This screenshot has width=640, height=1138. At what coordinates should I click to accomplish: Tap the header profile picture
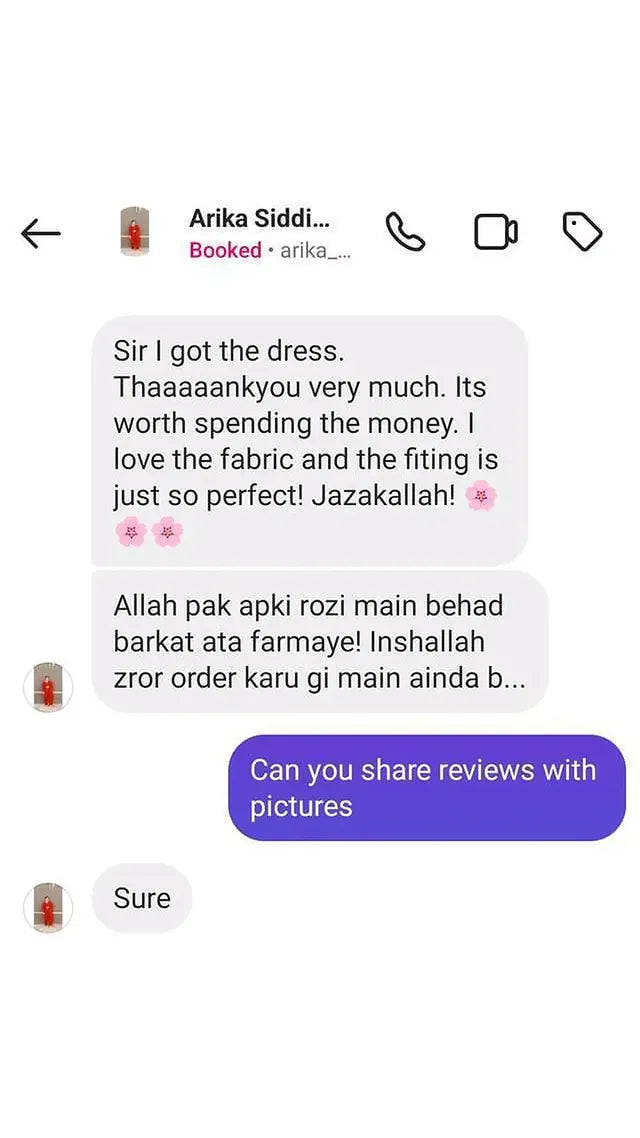(135, 232)
